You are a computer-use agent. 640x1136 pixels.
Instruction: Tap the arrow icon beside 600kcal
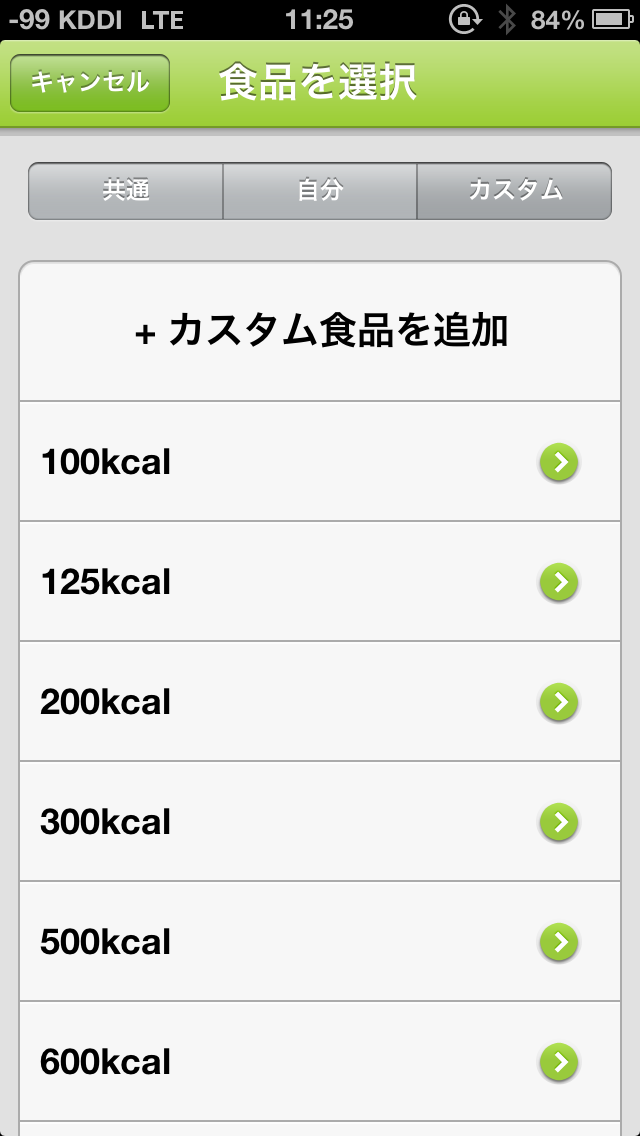click(x=559, y=1063)
